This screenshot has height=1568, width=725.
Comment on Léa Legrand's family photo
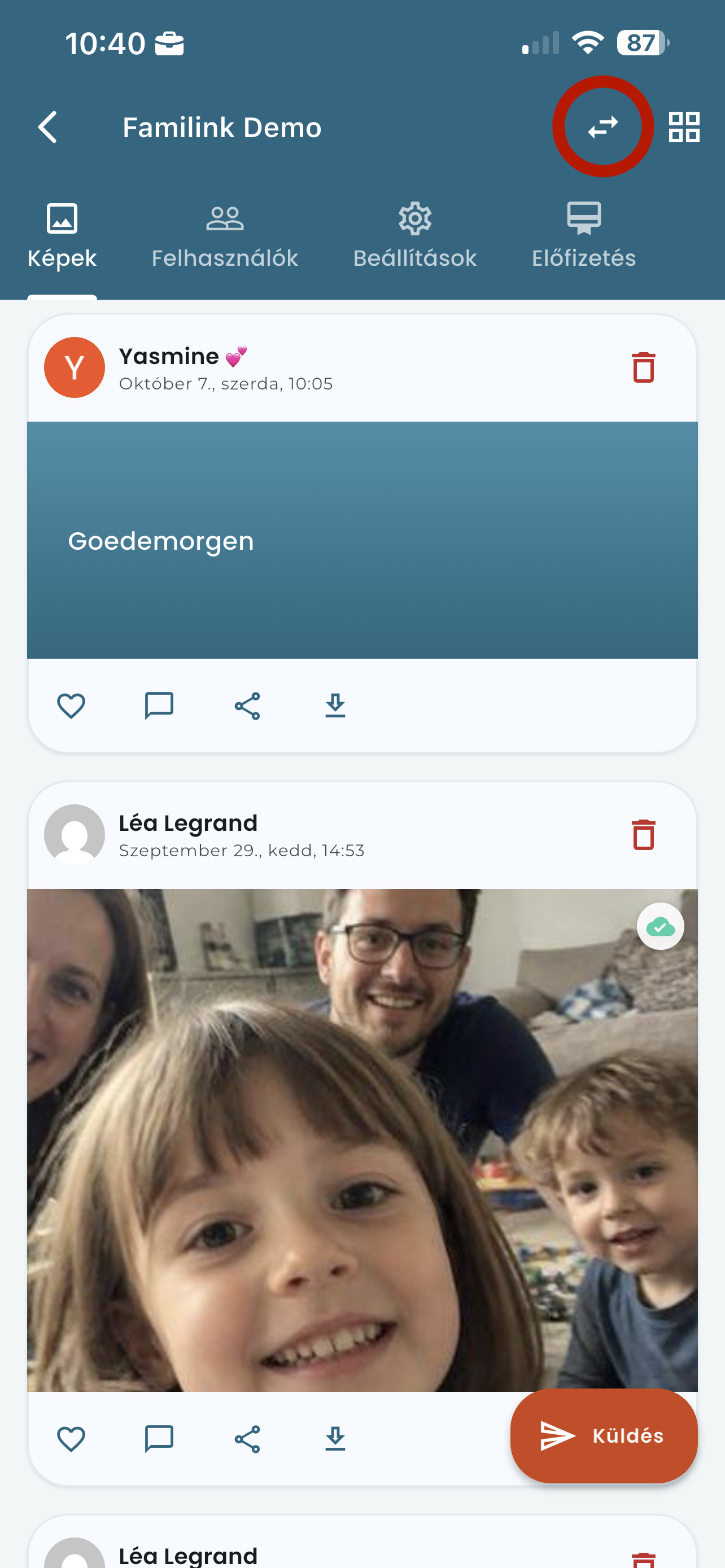click(159, 1439)
